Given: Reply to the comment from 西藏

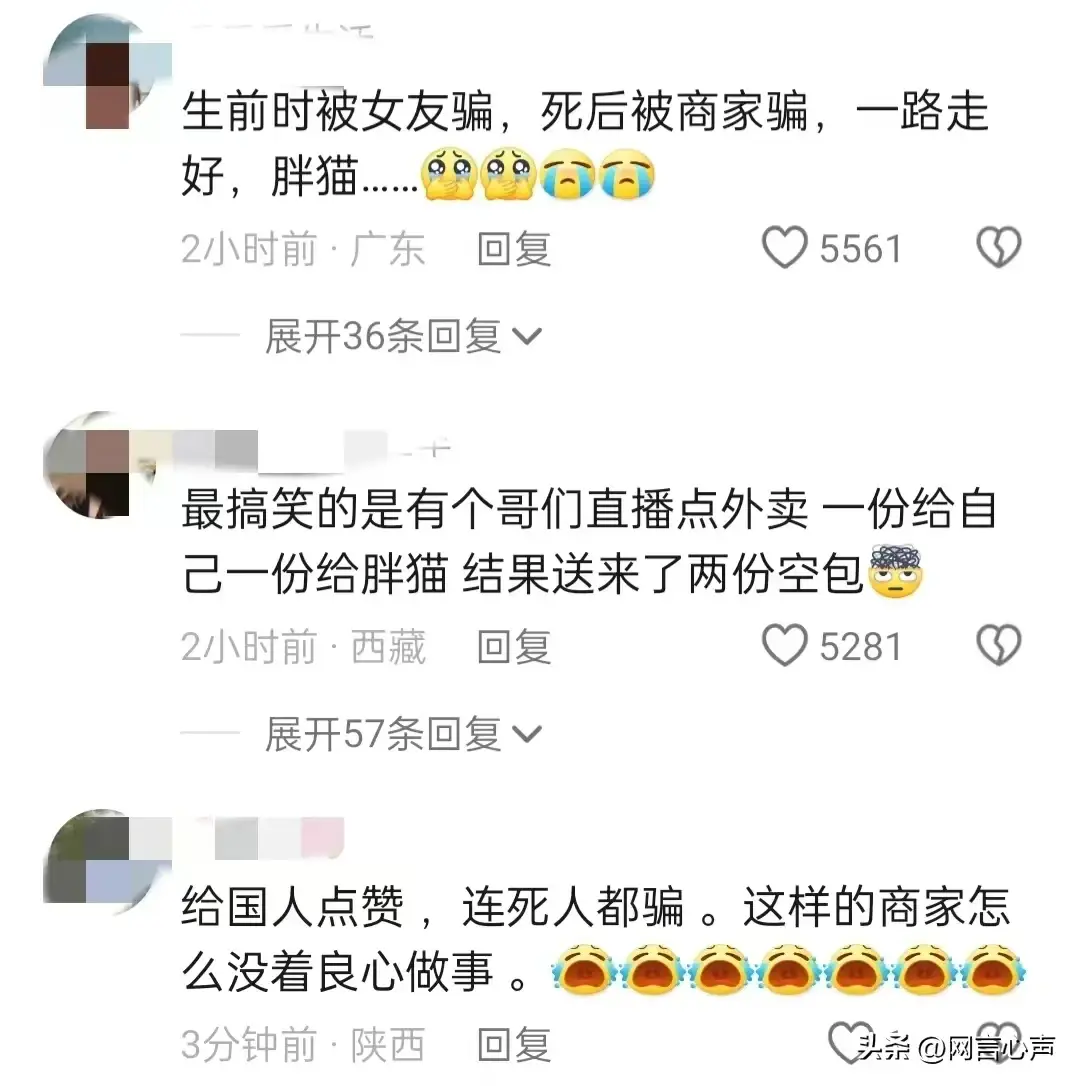Looking at the screenshot, I should [514, 648].
